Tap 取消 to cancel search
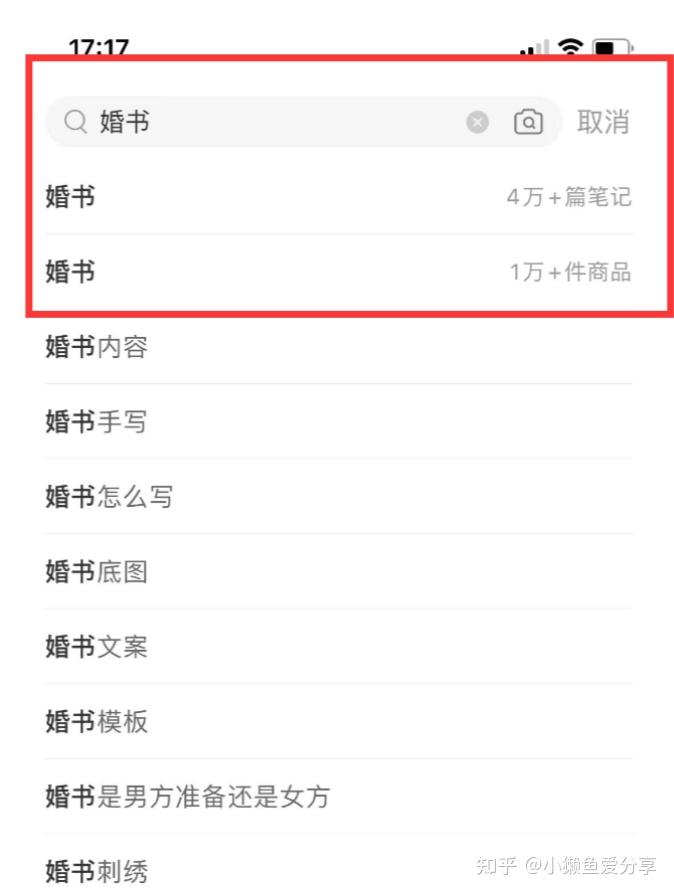The height and width of the screenshot is (894, 674). click(604, 122)
